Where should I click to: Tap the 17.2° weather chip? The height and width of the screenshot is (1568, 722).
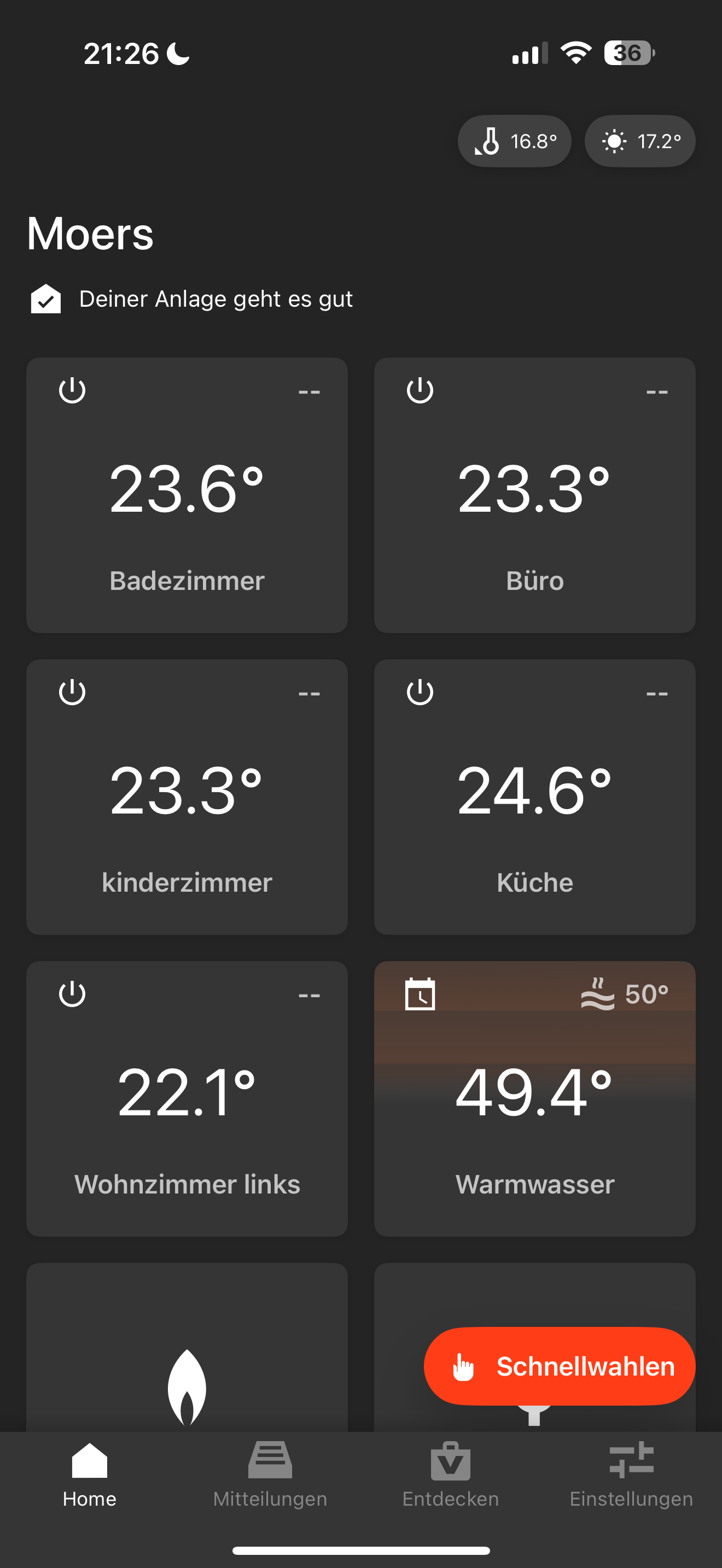pyautogui.click(x=640, y=141)
